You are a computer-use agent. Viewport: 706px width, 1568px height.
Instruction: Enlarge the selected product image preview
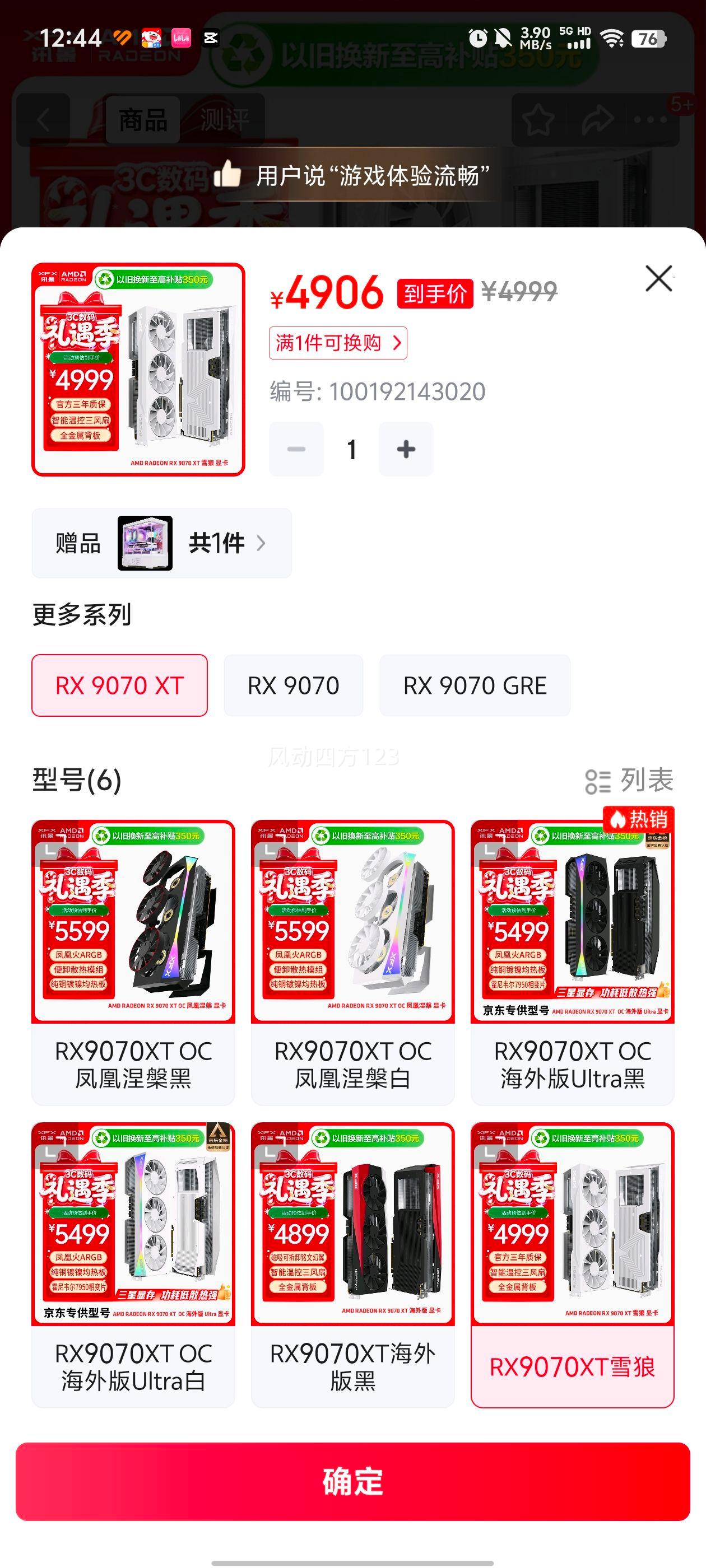(x=138, y=370)
